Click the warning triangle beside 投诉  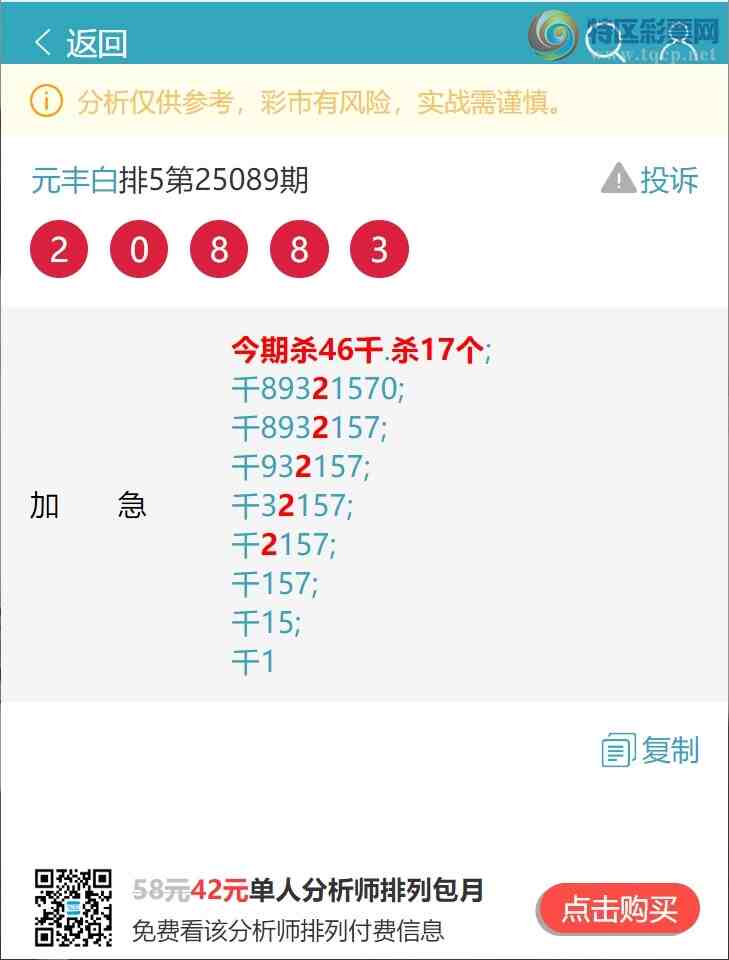tap(618, 179)
